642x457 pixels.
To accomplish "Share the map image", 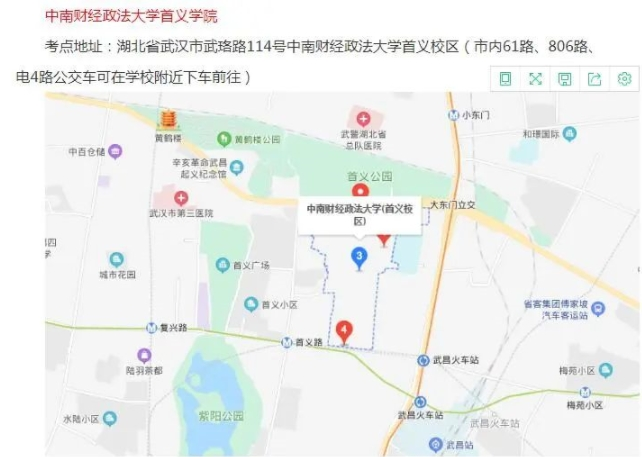I will pyautogui.click(x=595, y=79).
